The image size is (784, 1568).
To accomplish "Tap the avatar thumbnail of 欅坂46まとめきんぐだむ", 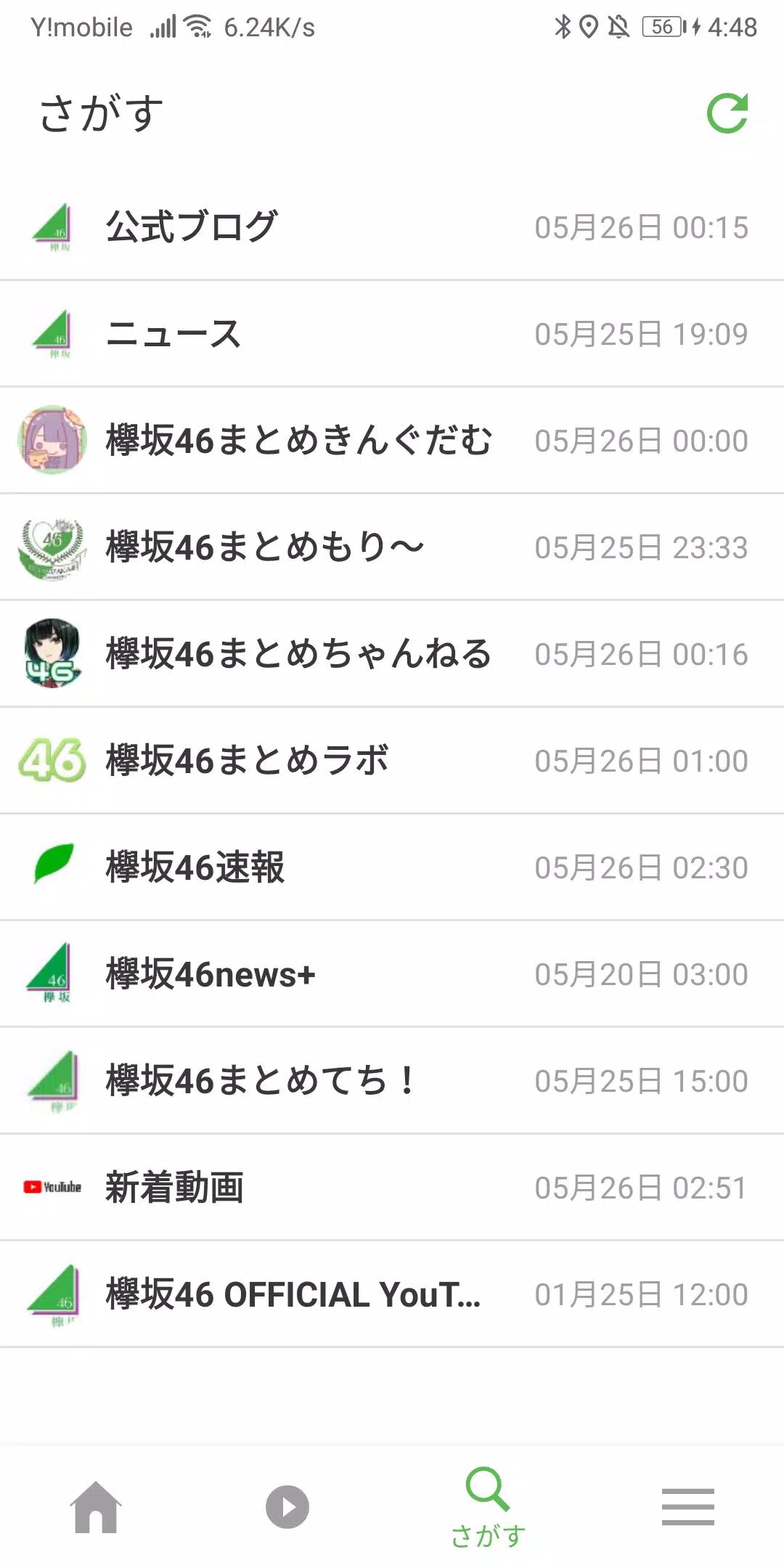I will pyautogui.click(x=49, y=440).
